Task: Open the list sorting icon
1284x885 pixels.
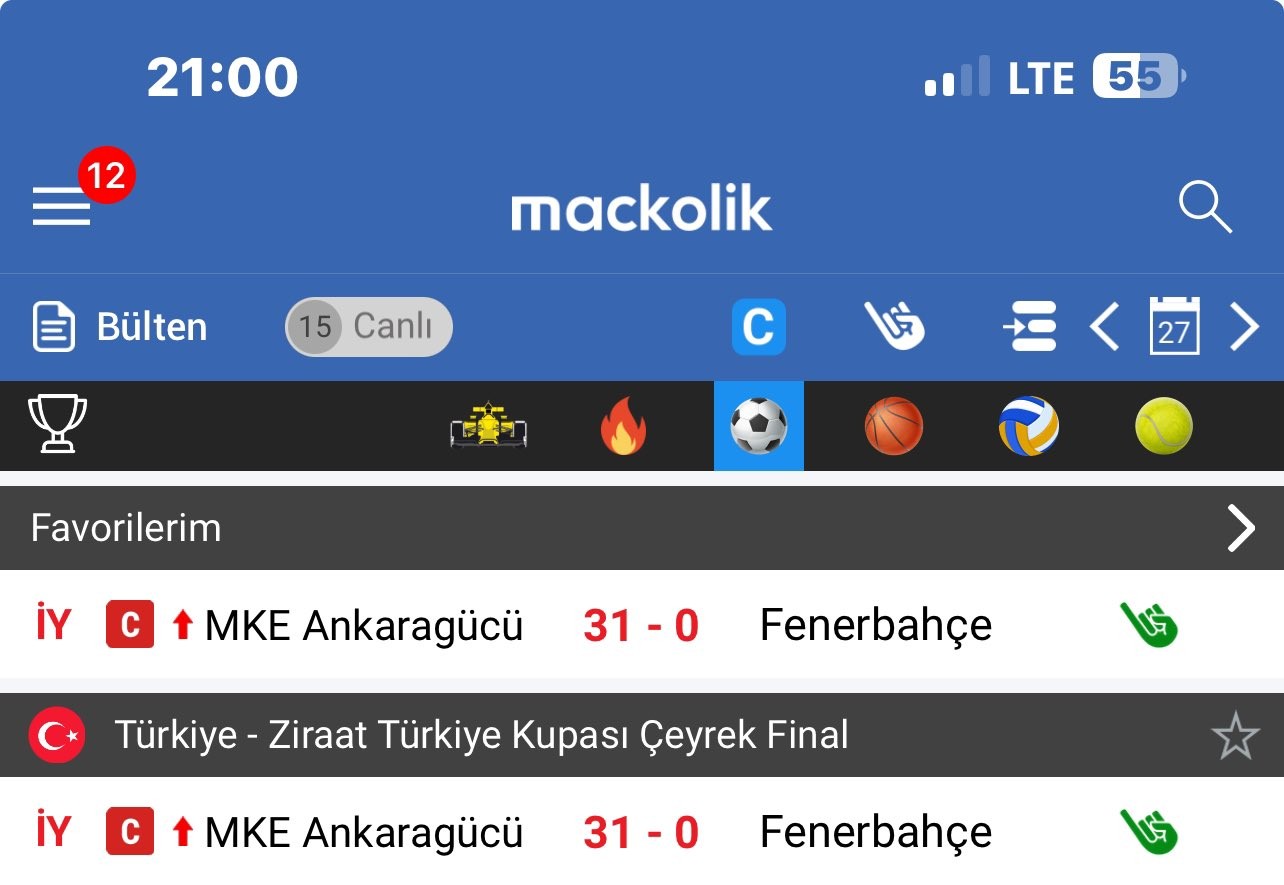Action: 1030,327
